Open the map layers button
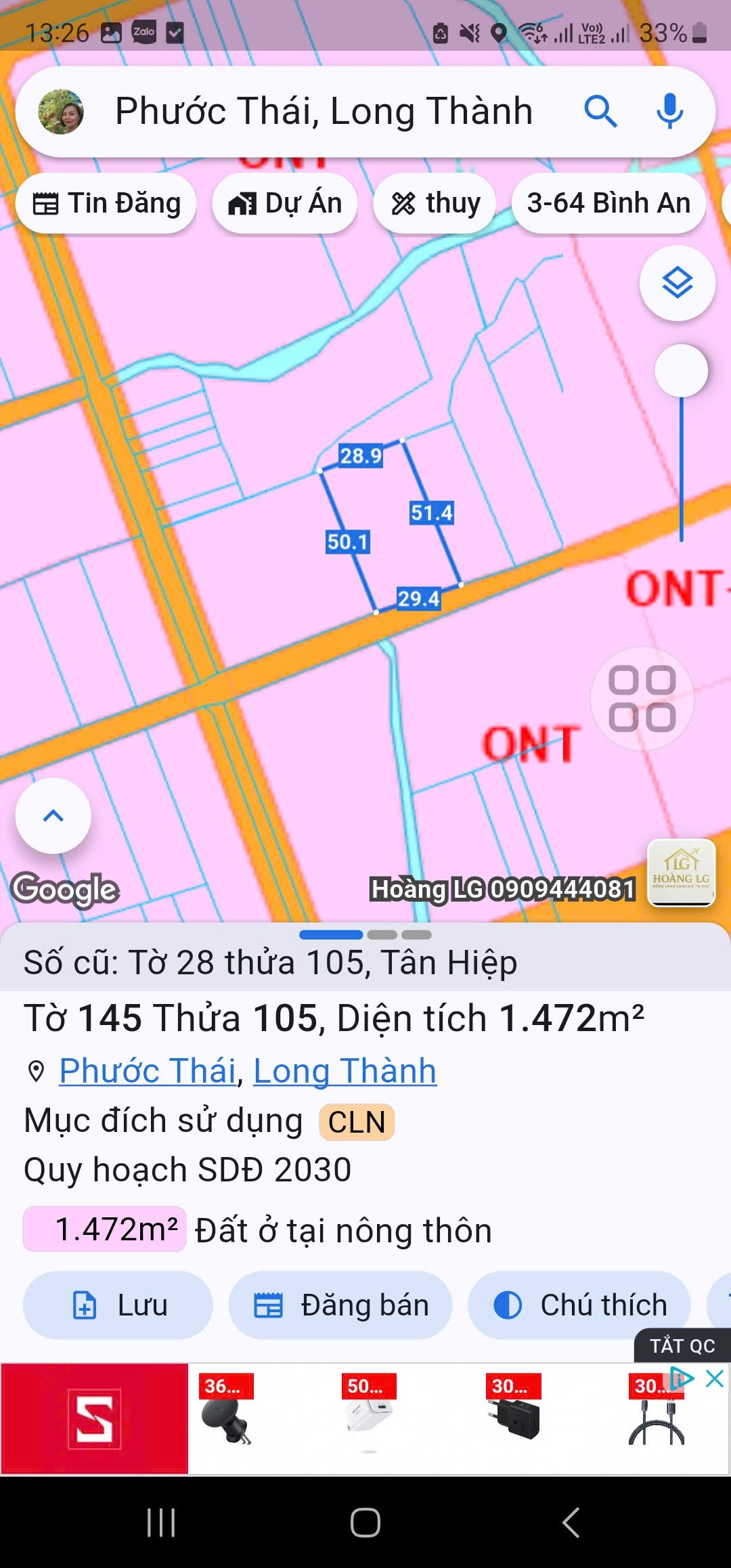This screenshot has width=731, height=1568. (678, 283)
